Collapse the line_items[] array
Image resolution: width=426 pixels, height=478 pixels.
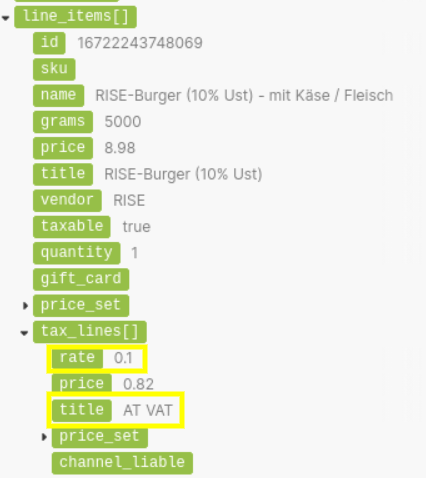[6, 18]
